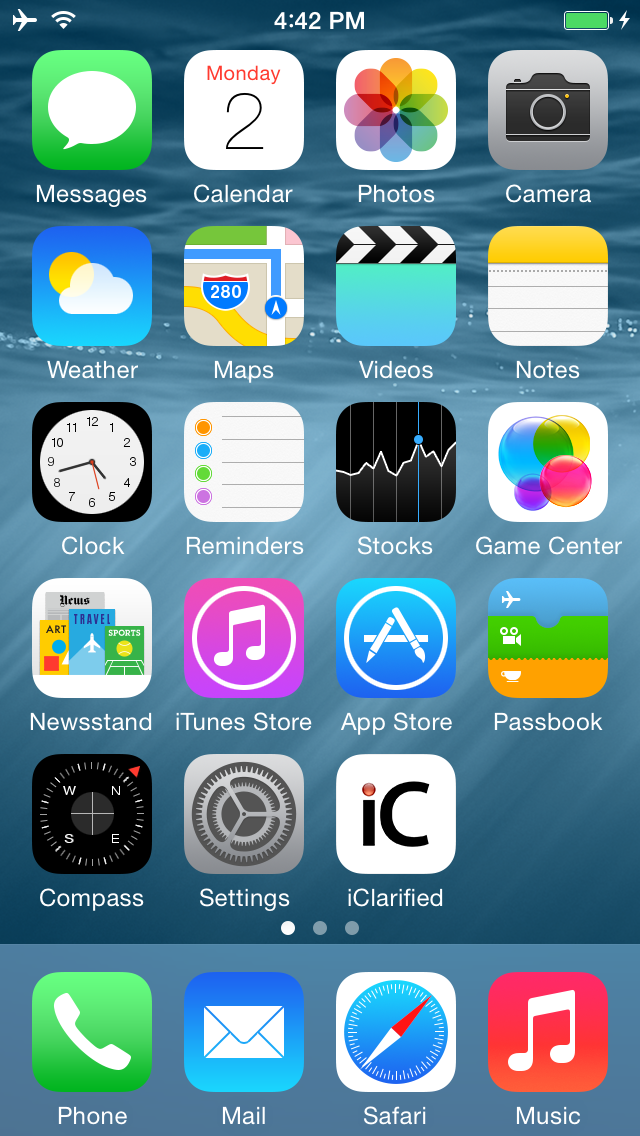Launch the Camera
The width and height of the screenshot is (640, 1136).
tap(548, 110)
